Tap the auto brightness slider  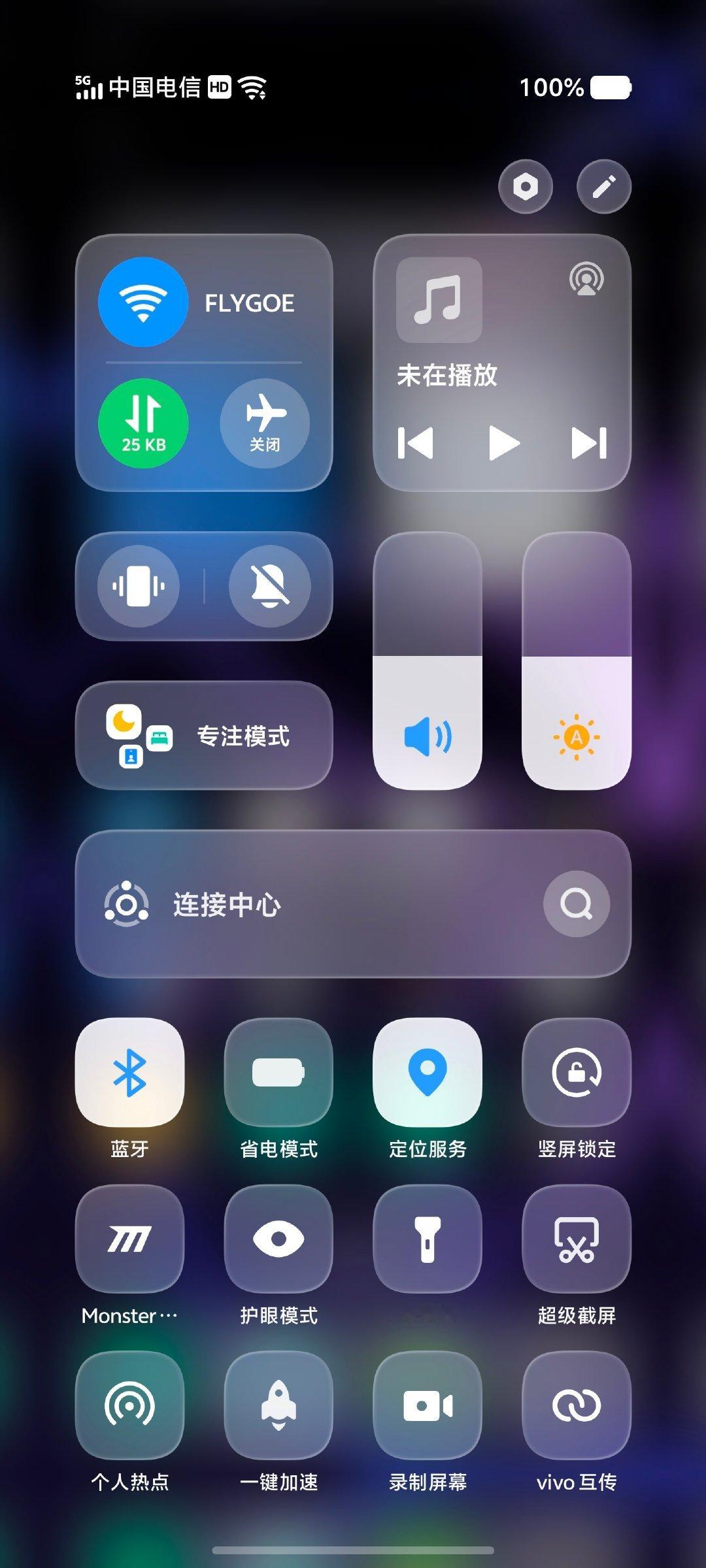click(x=577, y=661)
